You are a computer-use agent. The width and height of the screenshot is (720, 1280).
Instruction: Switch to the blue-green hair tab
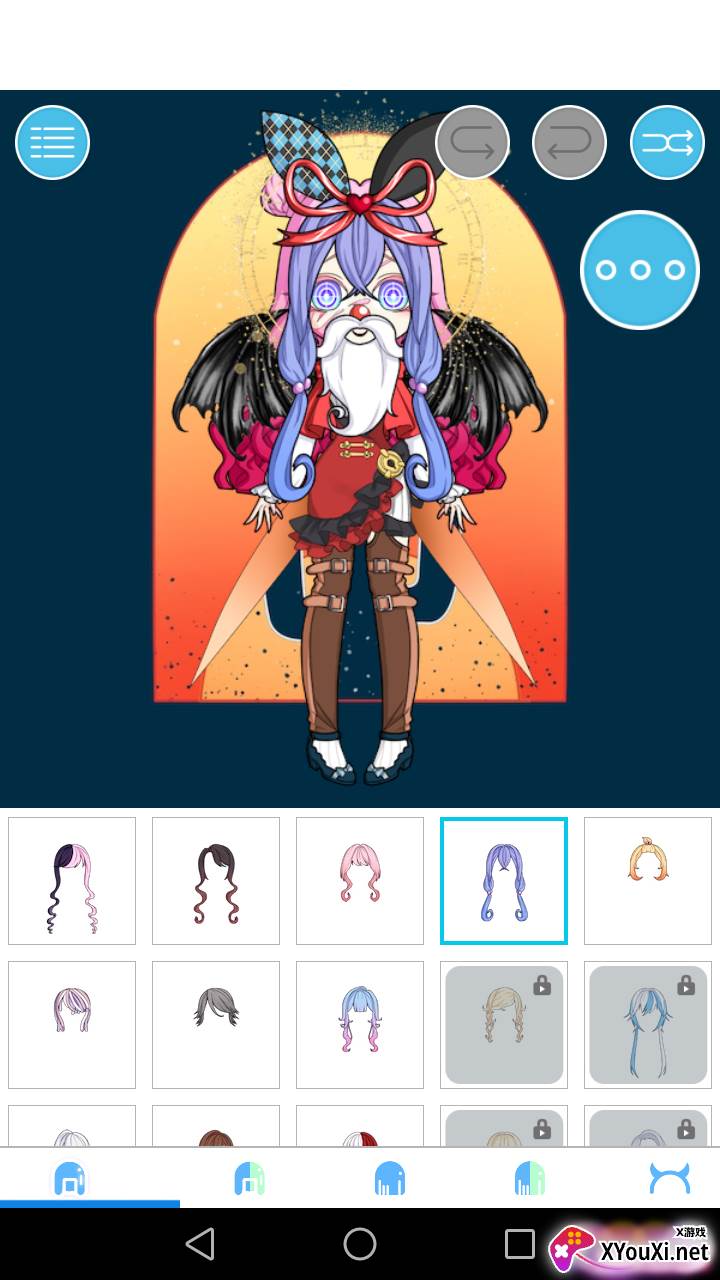point(250,1178)
